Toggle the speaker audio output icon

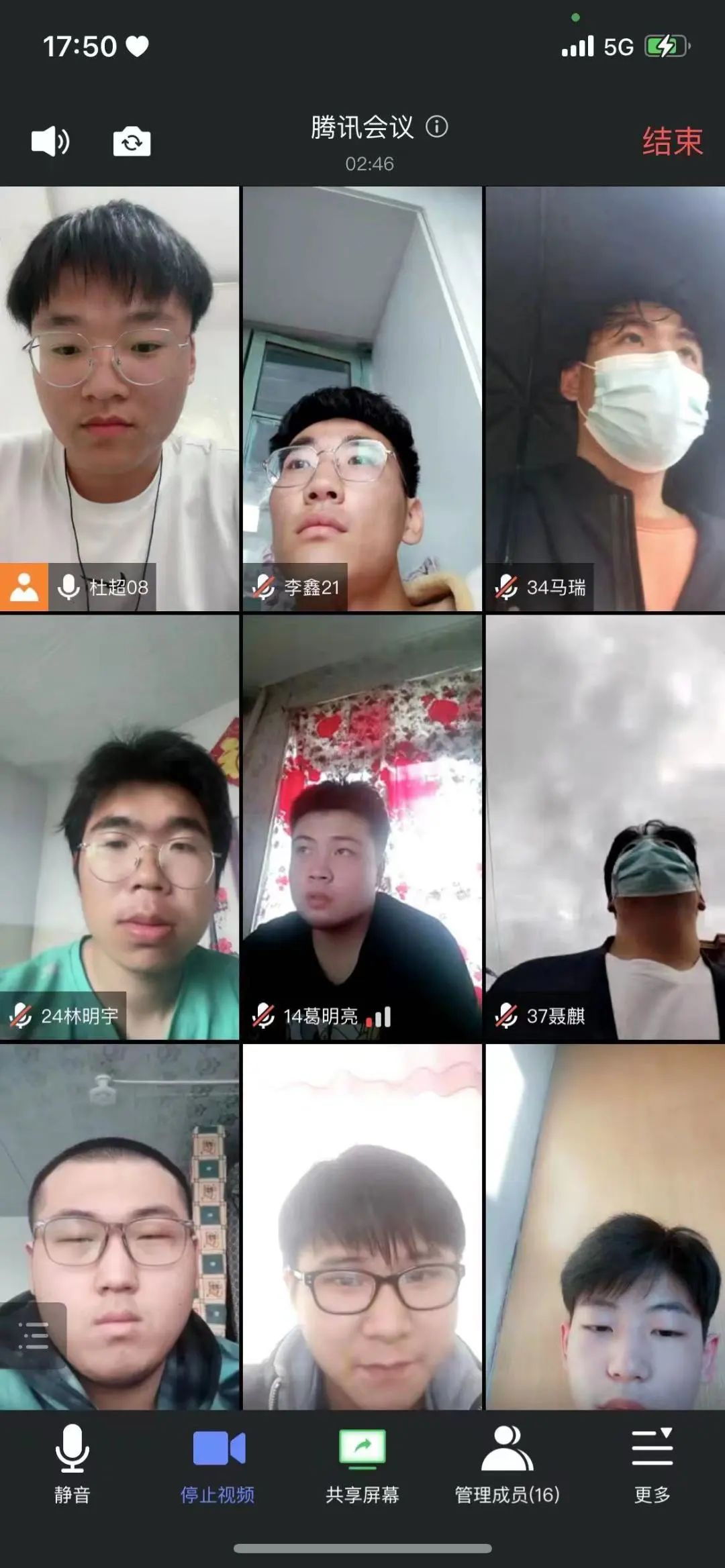(50, 142)
